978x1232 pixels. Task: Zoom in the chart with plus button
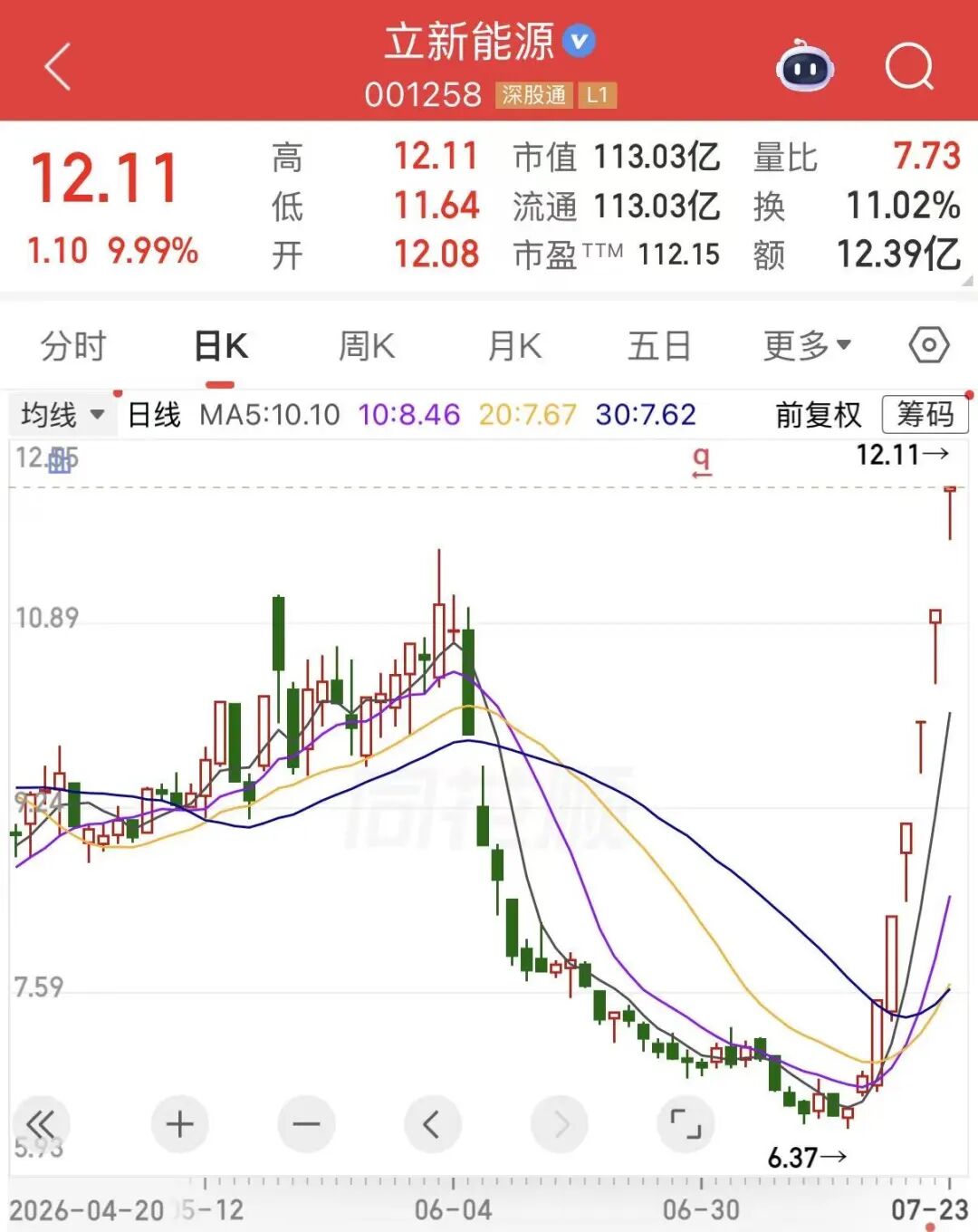pos(179,1124)
